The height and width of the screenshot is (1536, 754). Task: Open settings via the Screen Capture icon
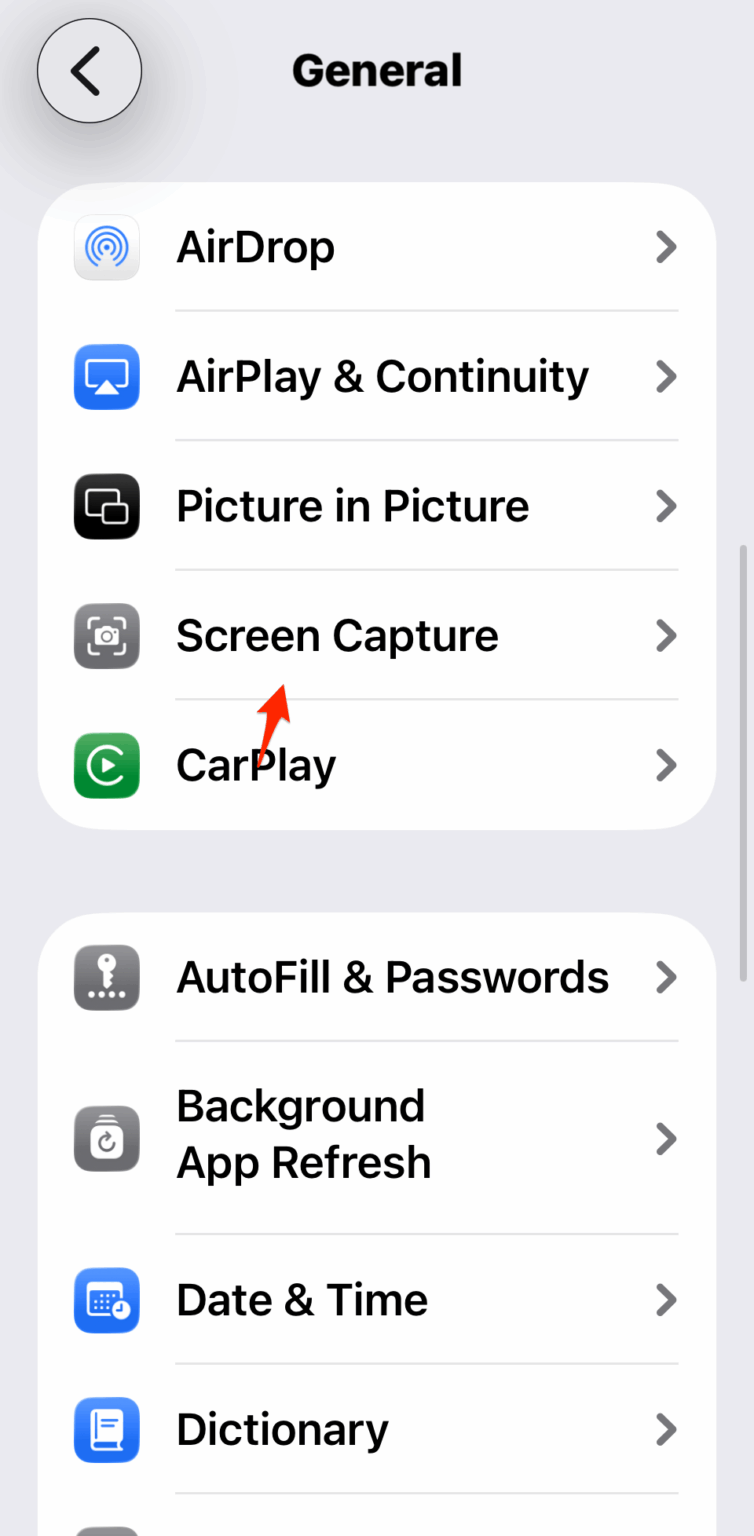106,636
